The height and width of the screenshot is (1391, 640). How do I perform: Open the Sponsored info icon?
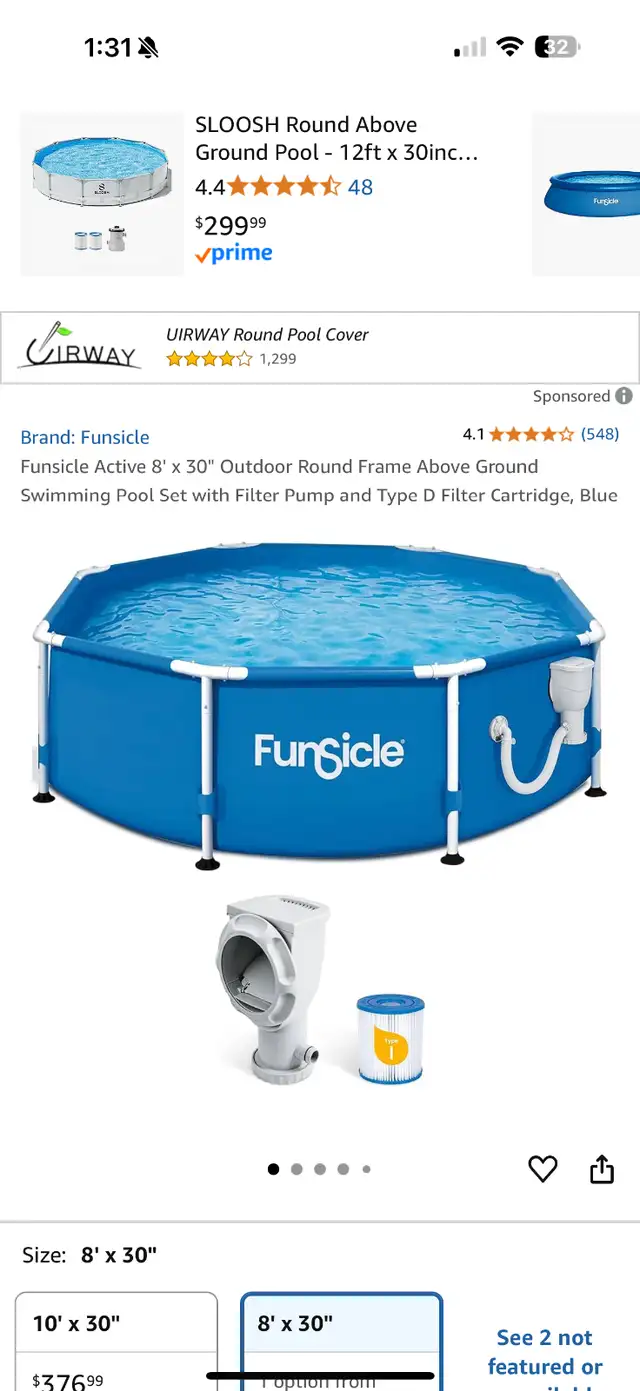coord(624,396)
